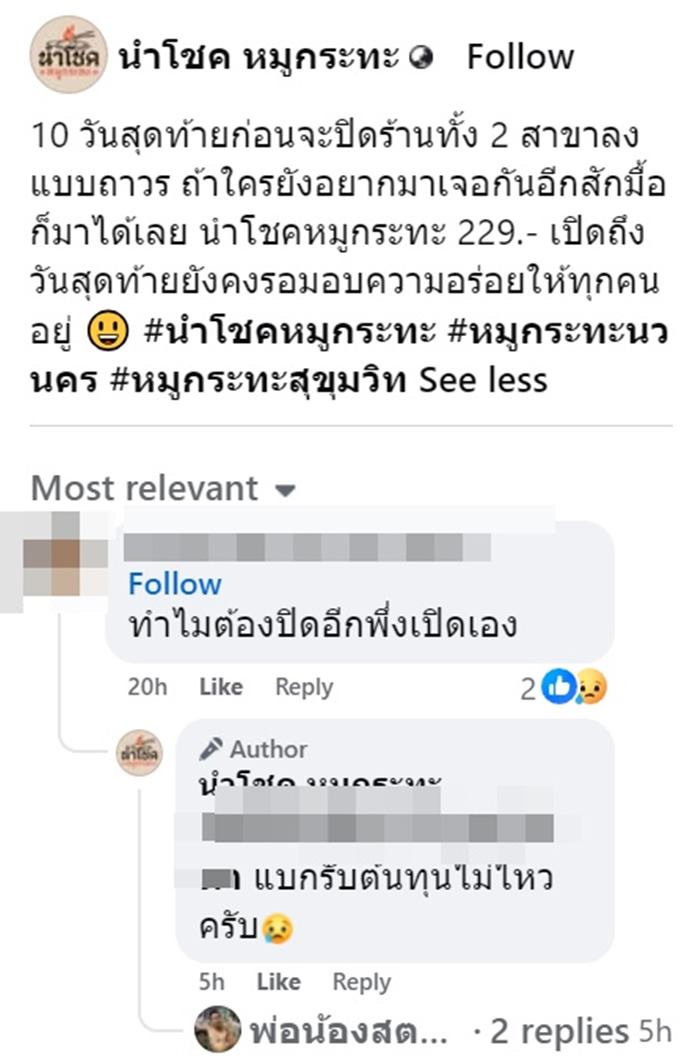
Task: Follow the first commenter
Action: pyautogui.click(x=175, y=584)
